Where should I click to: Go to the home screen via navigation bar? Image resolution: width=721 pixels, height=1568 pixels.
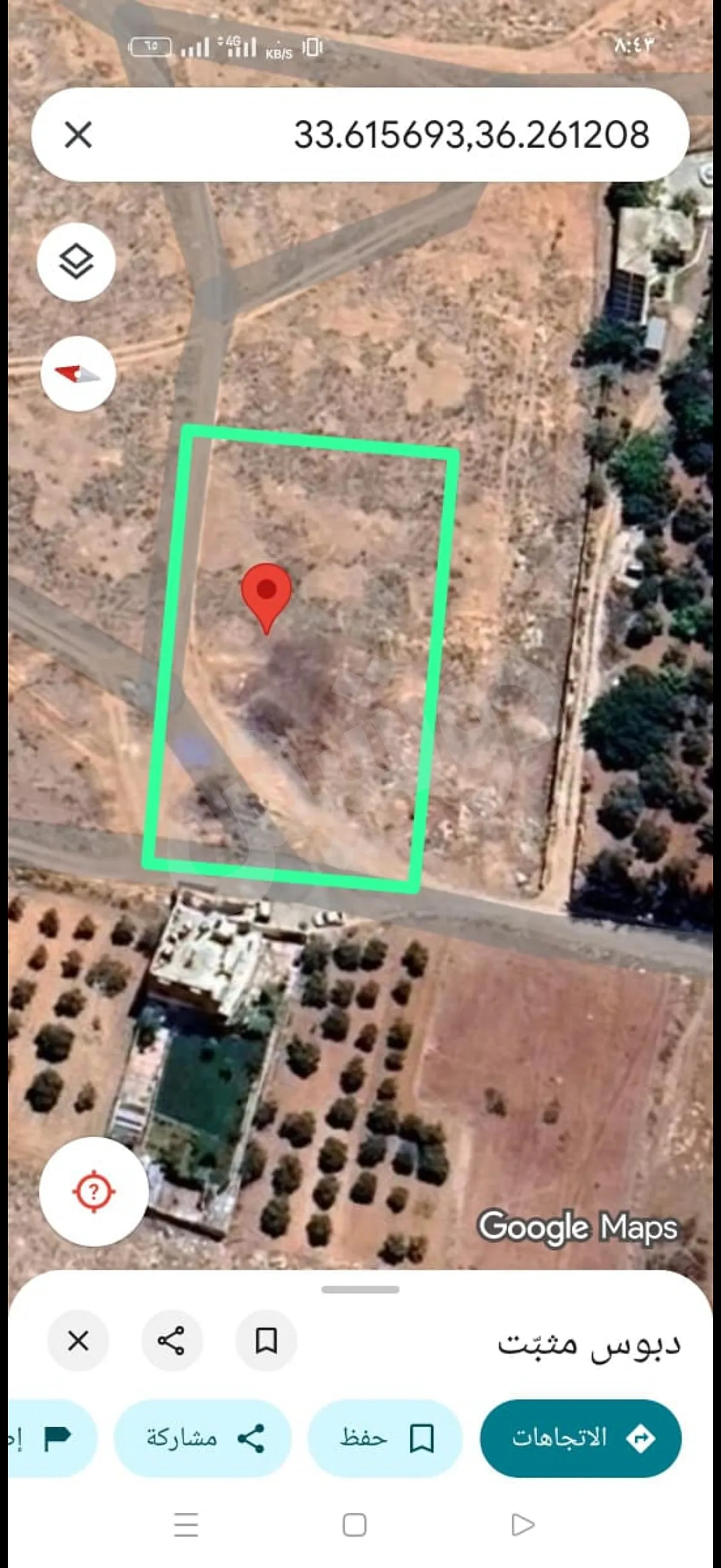coord(354,1525)
